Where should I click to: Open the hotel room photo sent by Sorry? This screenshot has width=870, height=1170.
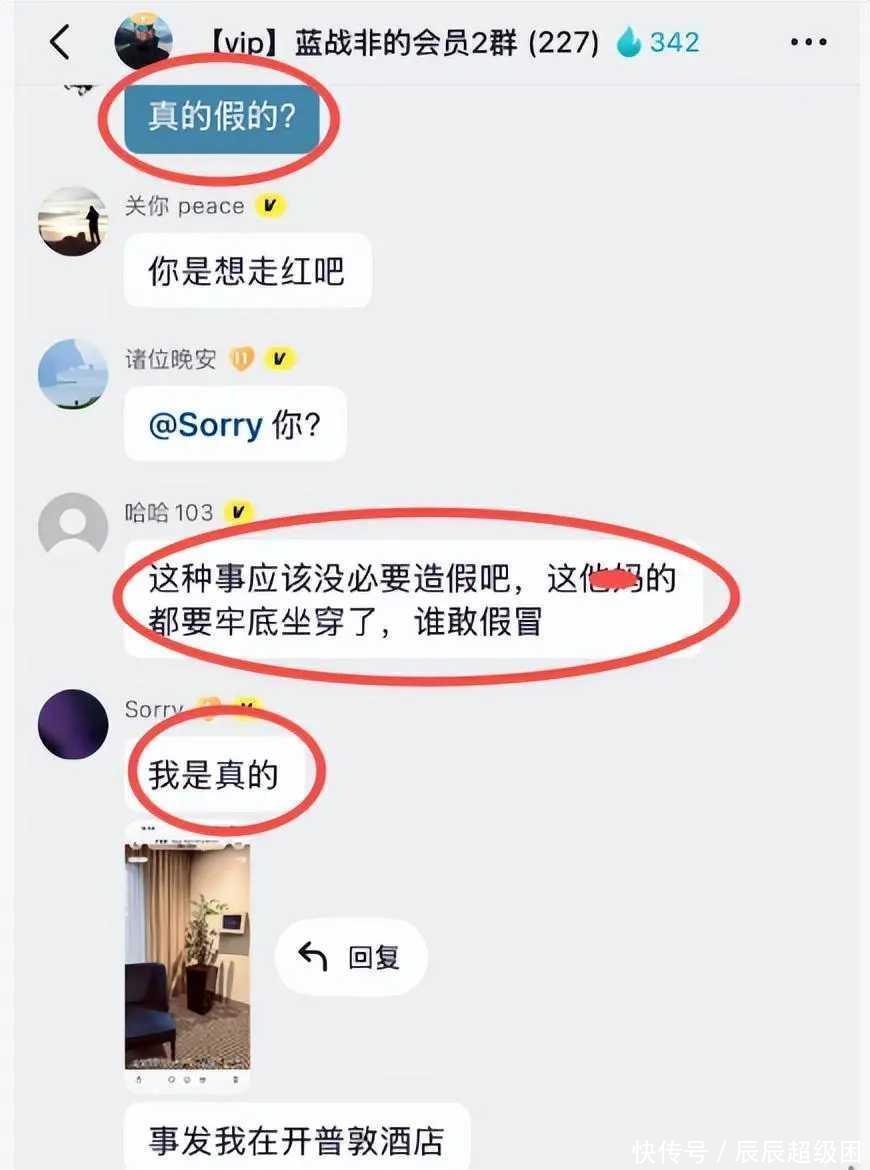187,957
